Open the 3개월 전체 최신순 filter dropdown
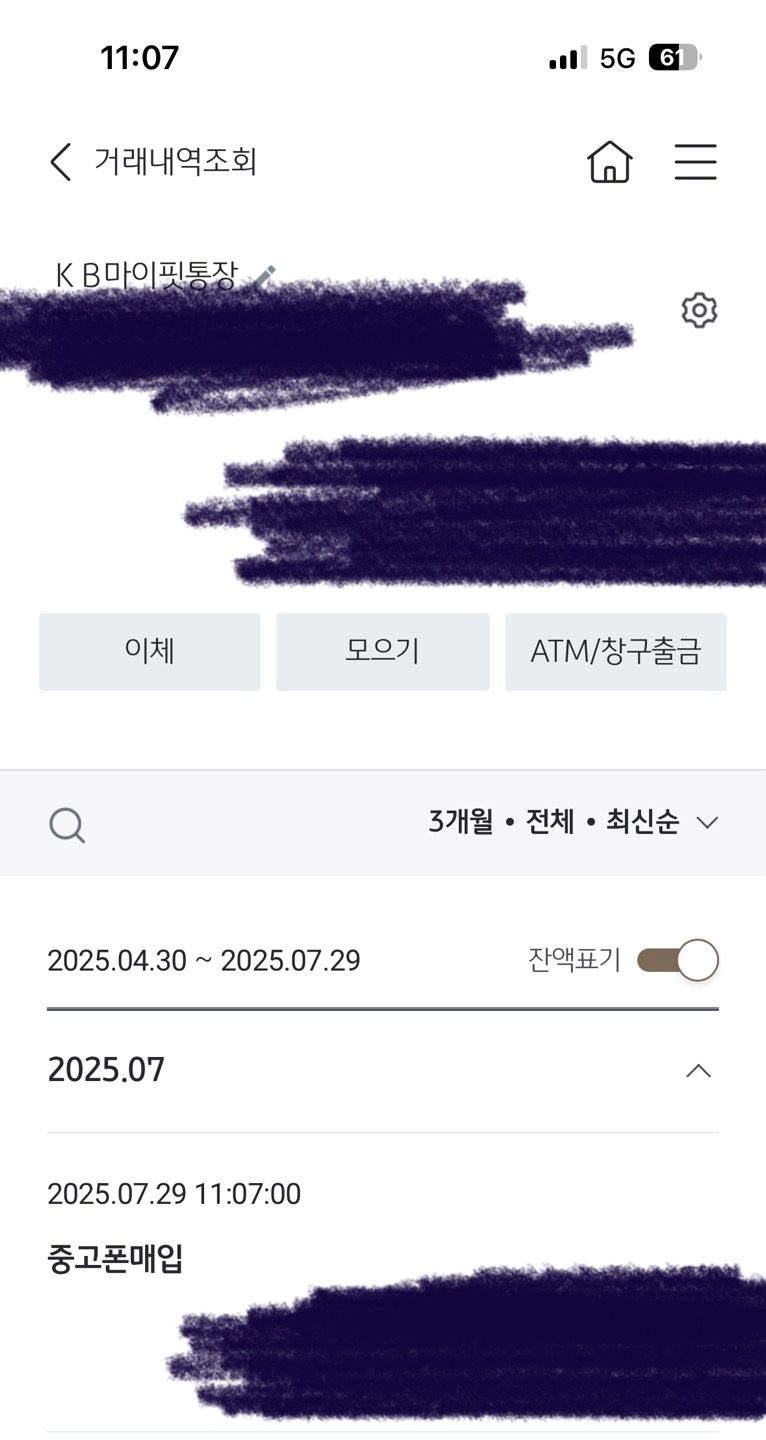766x1440 pixels. coord(555,822)
